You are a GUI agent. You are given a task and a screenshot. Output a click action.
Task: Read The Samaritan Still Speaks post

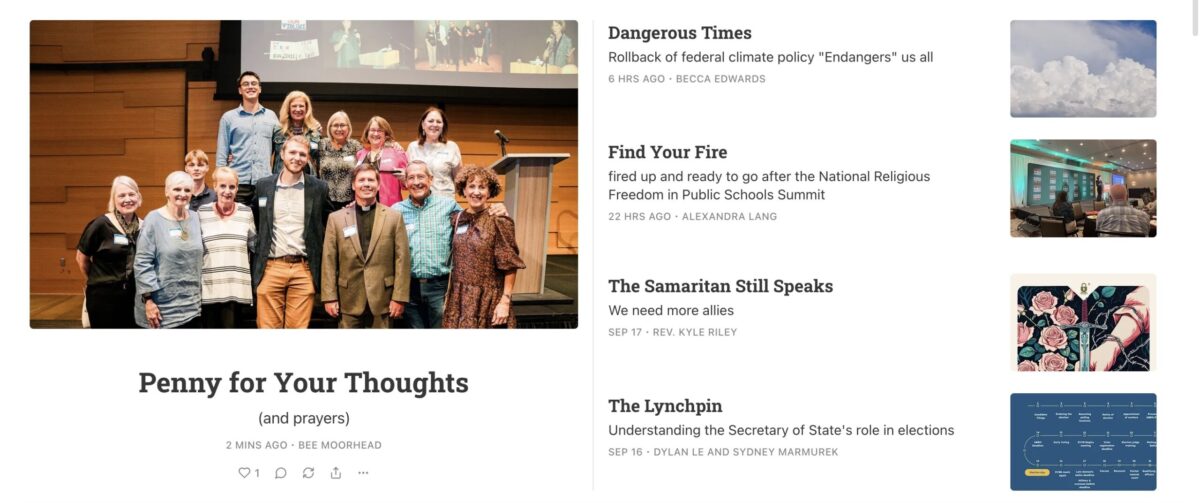[720, 286]
